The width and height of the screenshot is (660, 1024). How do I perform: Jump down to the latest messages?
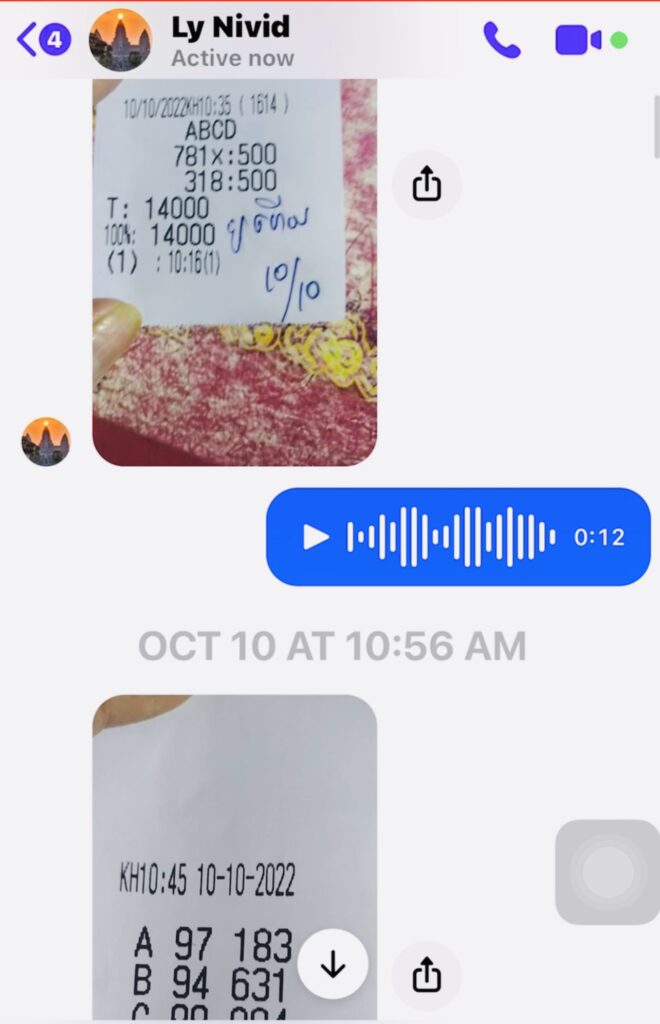(333, 964)
